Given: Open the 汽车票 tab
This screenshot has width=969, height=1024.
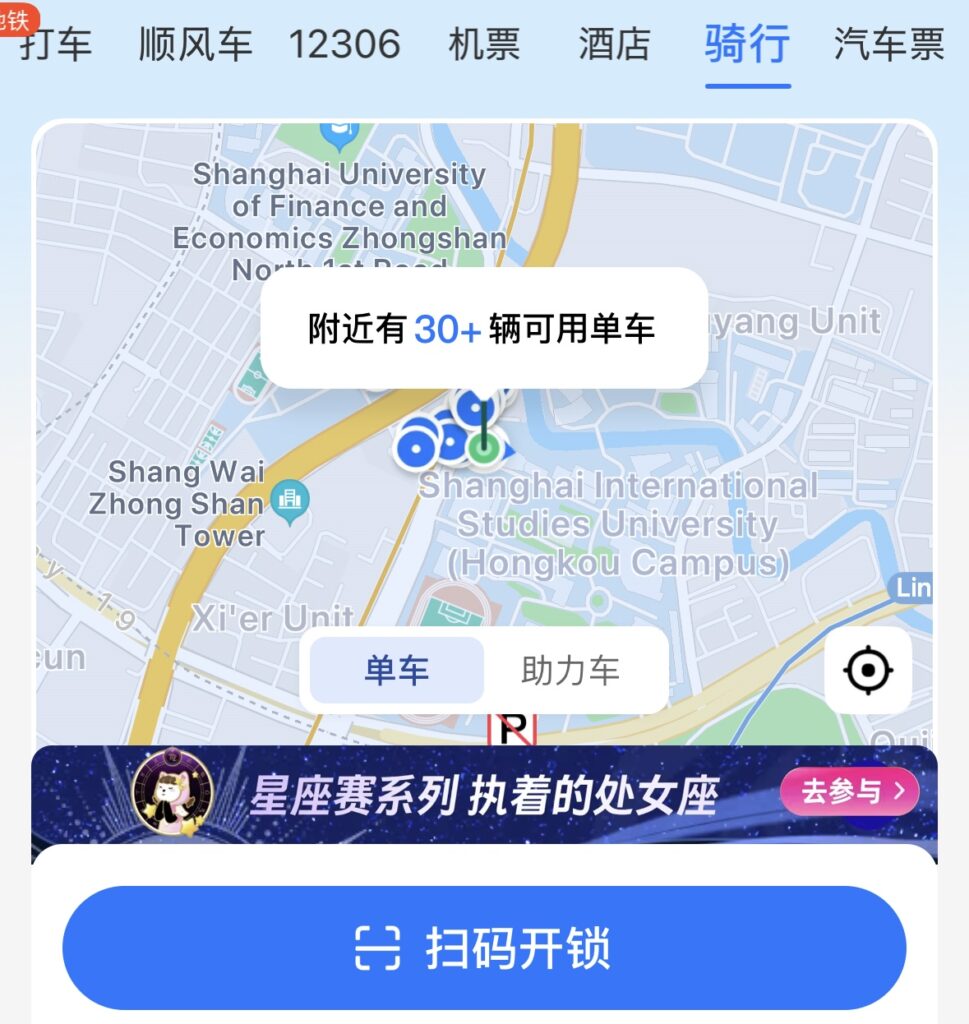Looking at the screenshot, I should [889, 45].
